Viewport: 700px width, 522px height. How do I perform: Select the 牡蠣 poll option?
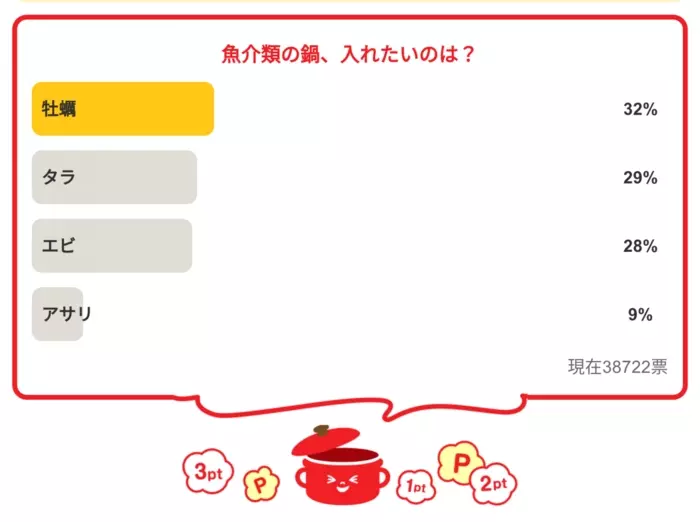[123, 109]
